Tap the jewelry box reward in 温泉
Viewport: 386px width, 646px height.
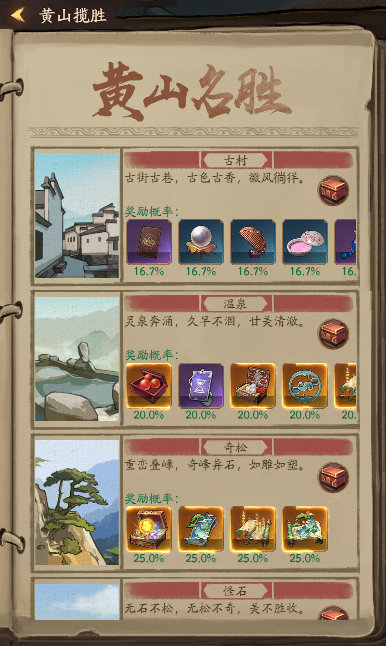(253, 386)
